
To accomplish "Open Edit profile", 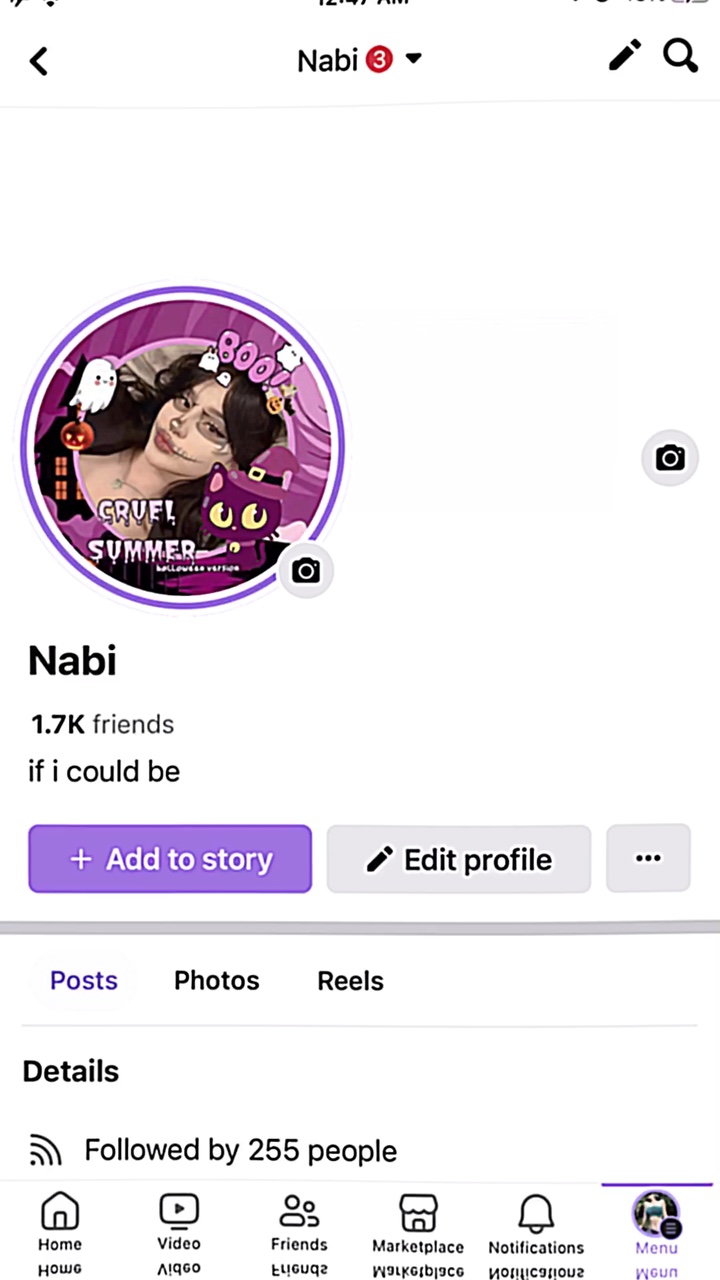I will (x=459, y=859).
